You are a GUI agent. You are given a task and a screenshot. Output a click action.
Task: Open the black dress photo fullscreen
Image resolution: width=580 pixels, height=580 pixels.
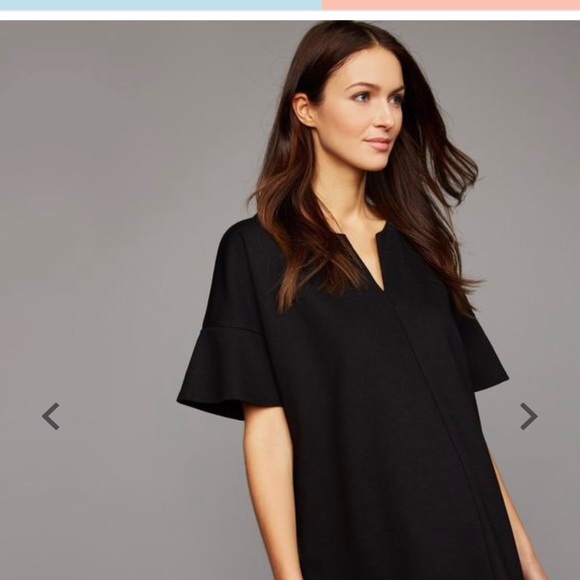click(290, 300)
